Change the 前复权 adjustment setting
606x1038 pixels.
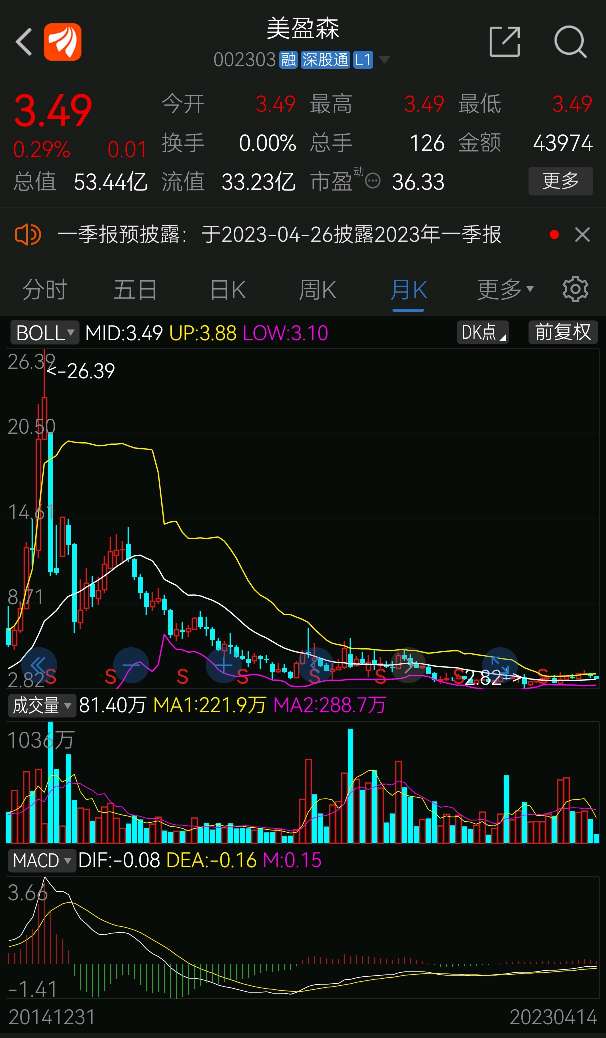click(x=562, y=332)
